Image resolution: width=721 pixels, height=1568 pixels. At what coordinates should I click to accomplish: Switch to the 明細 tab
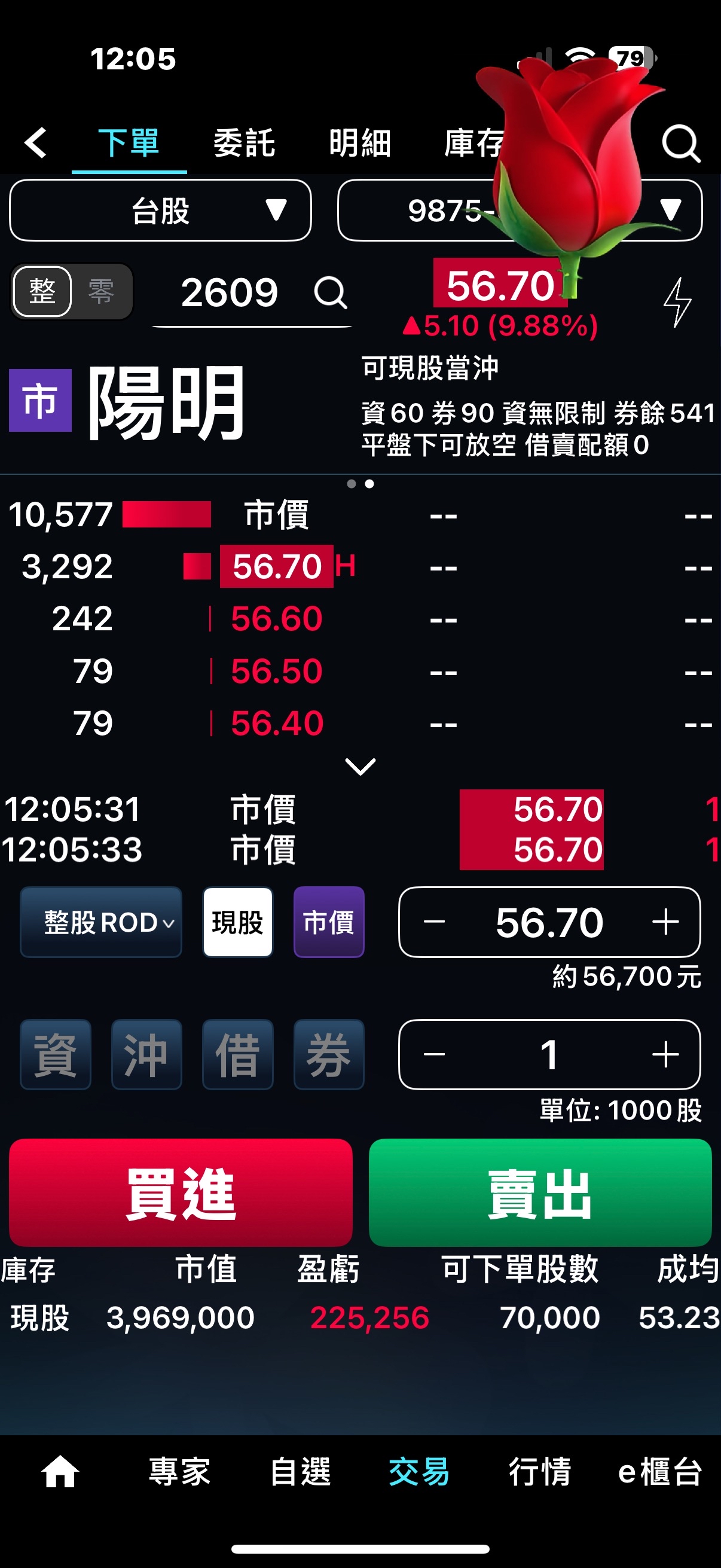point(359,144)
